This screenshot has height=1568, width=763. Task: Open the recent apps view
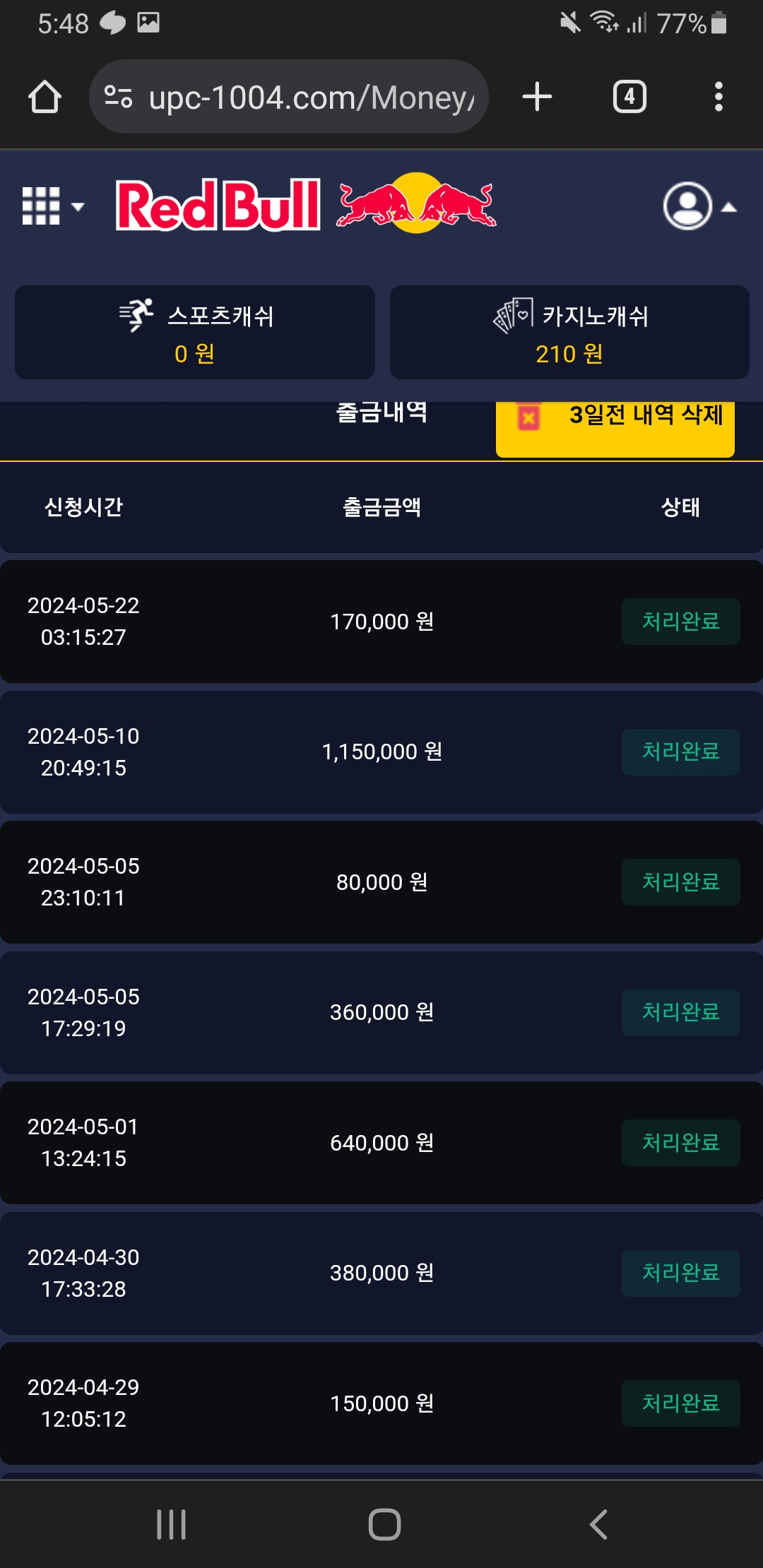(x=171, y=1524)
